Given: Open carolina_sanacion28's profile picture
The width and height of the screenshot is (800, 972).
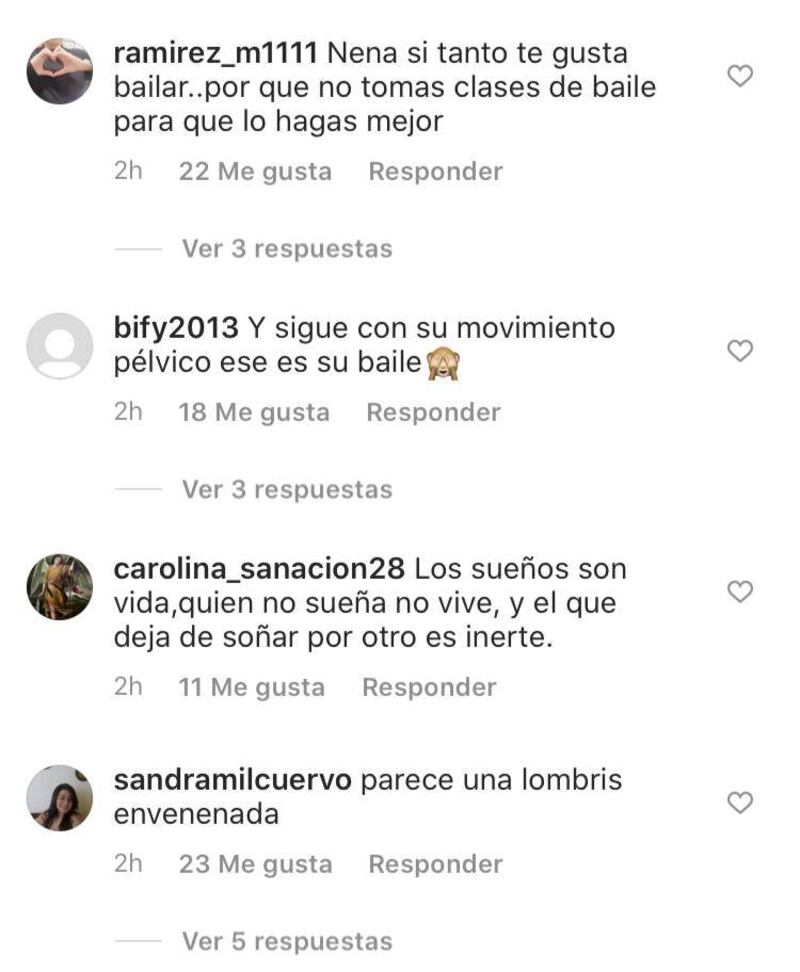Looking at the screenshot, I should click(60, 587).
